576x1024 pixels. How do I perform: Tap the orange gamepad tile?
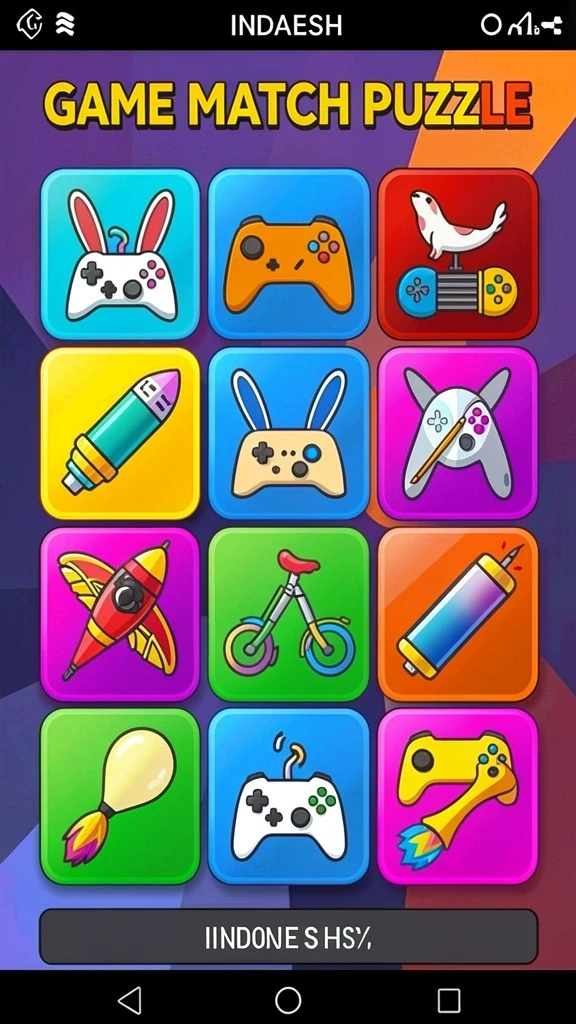pos(289,254)
